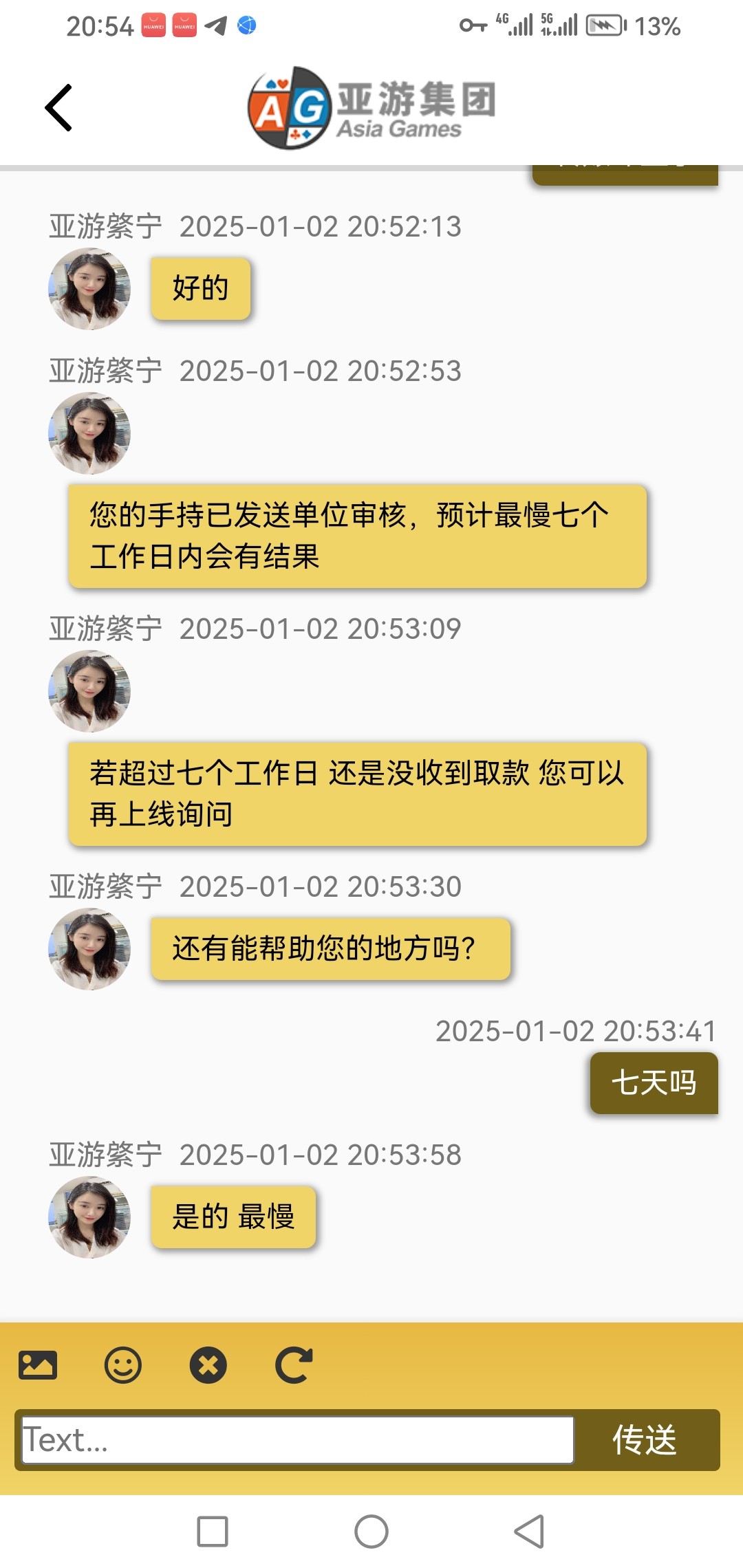This screenshot has width=743, height=1568.
Task: Go back using the top-left arrow
Action: pyautogui.click(x=59, y=108)
